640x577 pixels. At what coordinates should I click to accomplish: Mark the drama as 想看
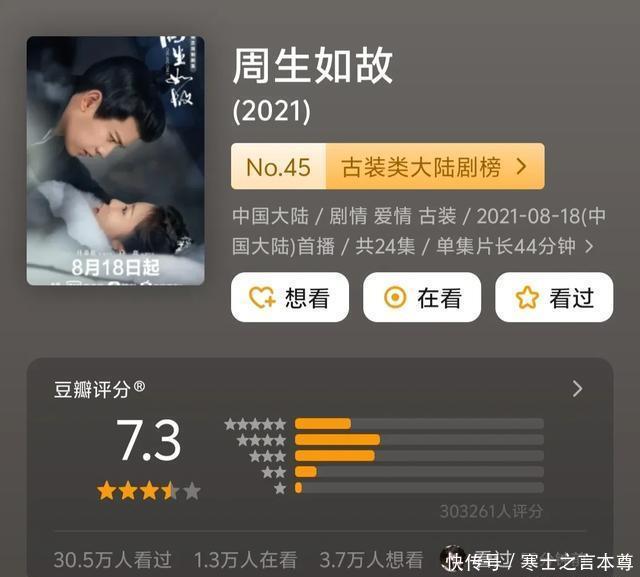(289, 297)
